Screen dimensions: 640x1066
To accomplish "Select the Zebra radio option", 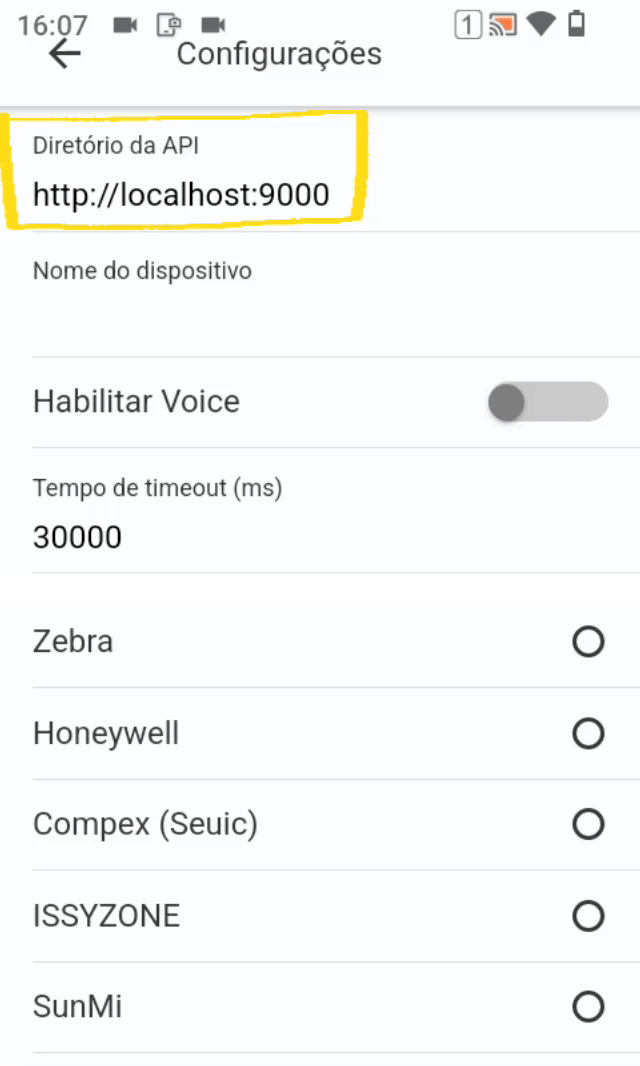I will coord(588,641).
